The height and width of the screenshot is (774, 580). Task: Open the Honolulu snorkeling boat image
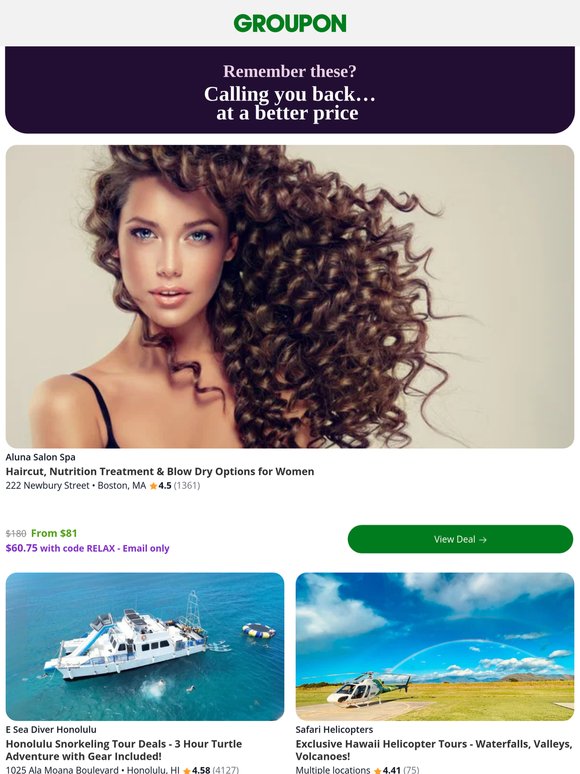(x=145, y=647)
